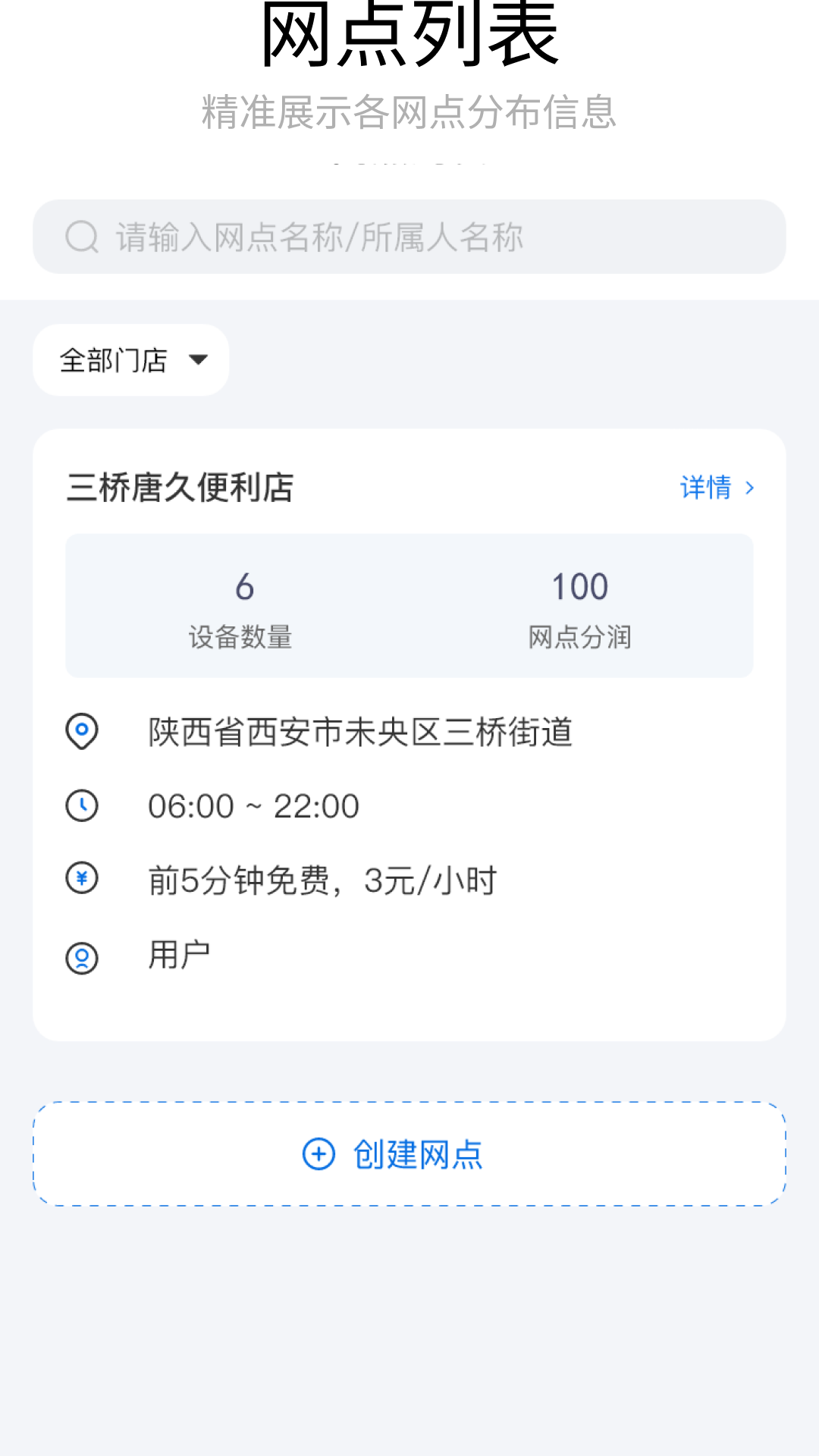The height and width of the screenshot is (1456, 819).
Task: Click the magnifying glass search icon
Action: [x=82, y=237]
